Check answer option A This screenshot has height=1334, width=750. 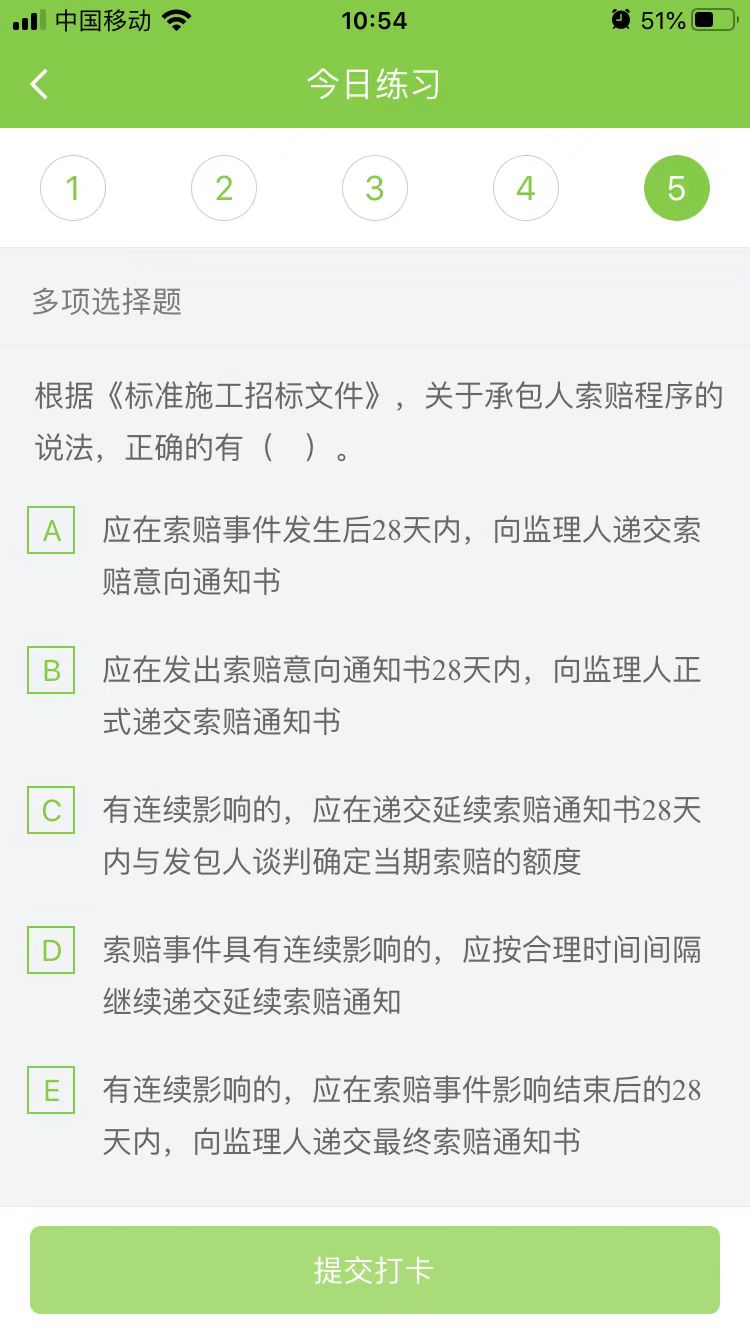[x=51, y=531]
